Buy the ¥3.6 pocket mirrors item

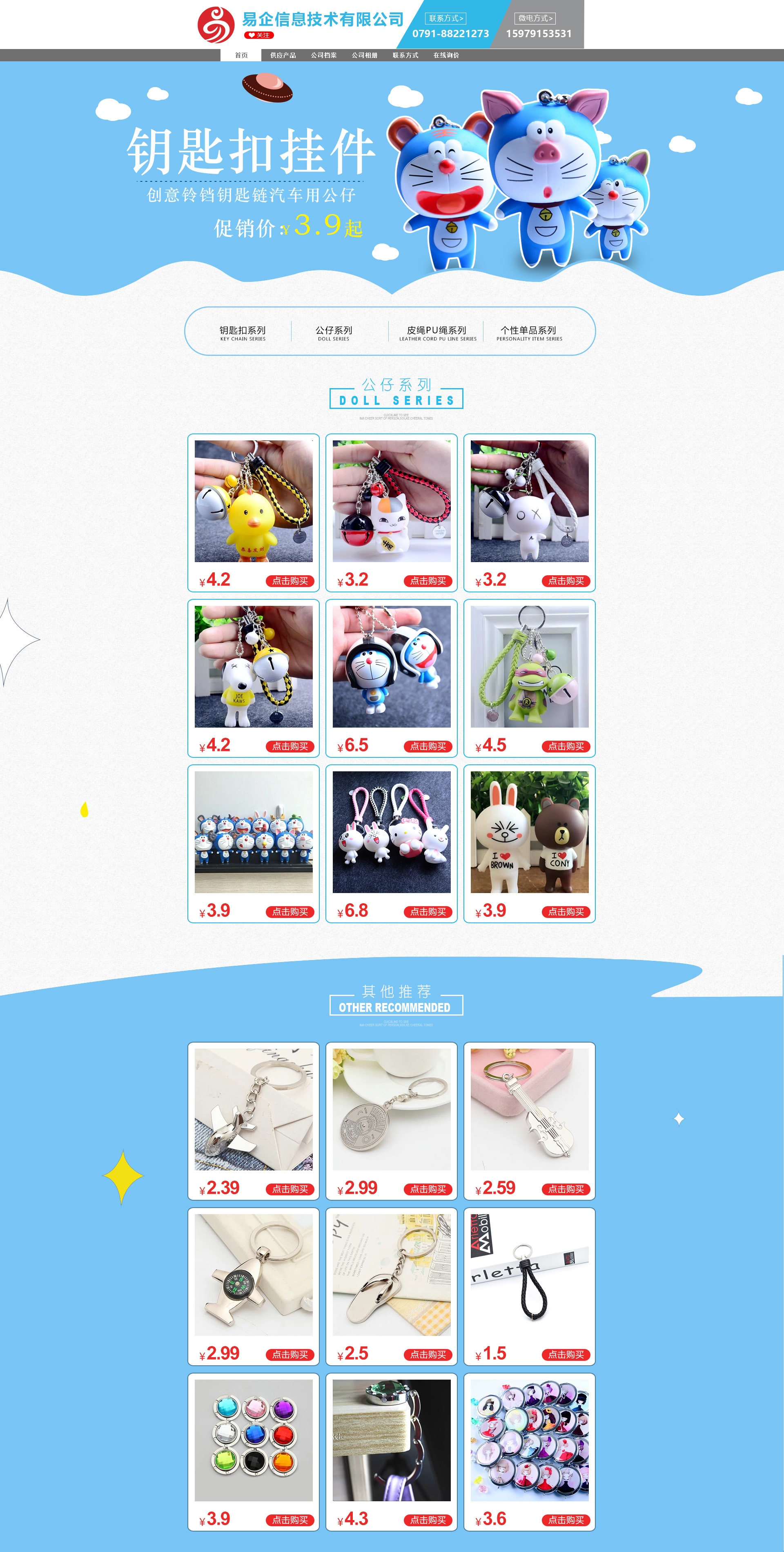click(566, 1520)
